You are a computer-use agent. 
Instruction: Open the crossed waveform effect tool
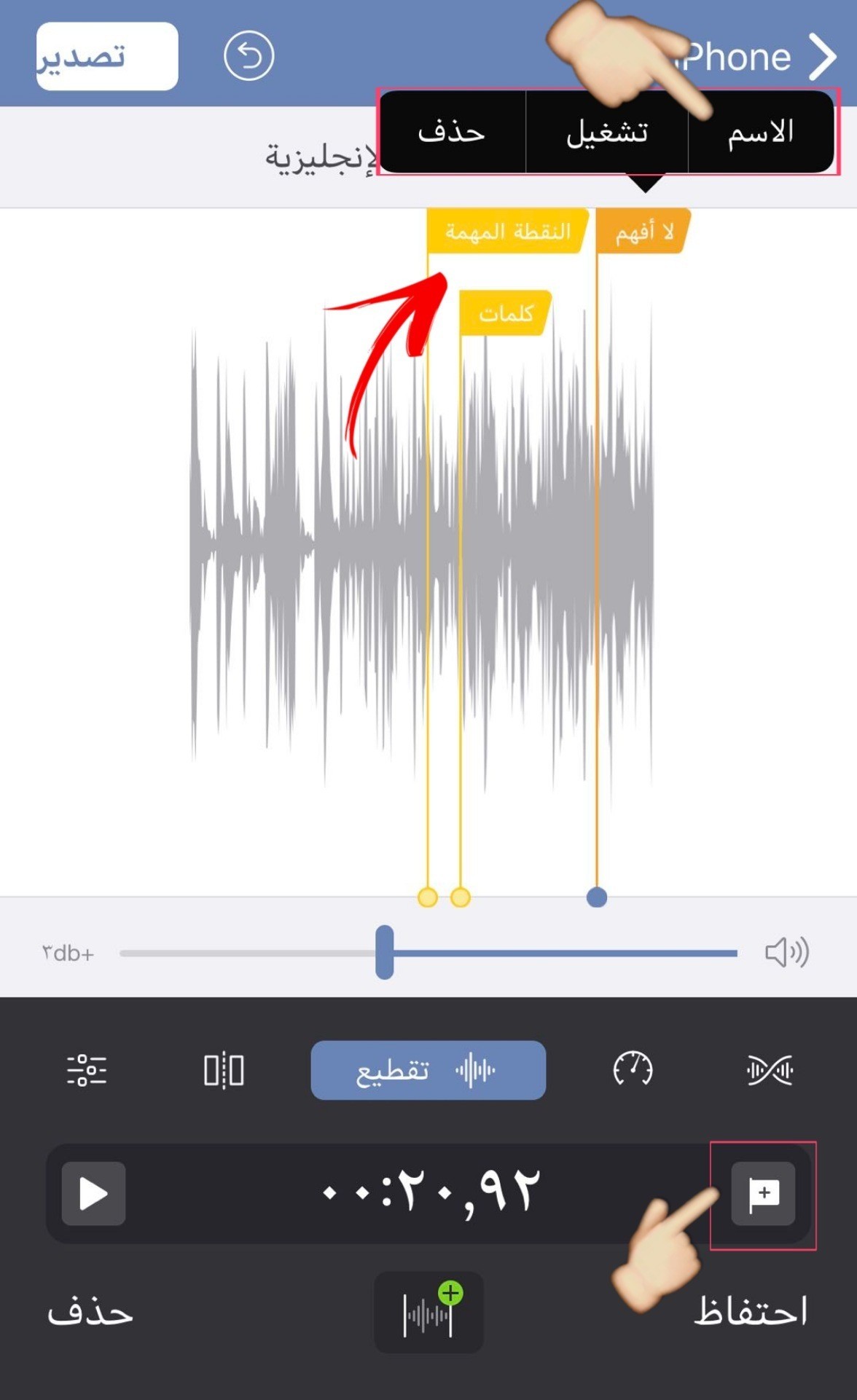[770, 1070]
